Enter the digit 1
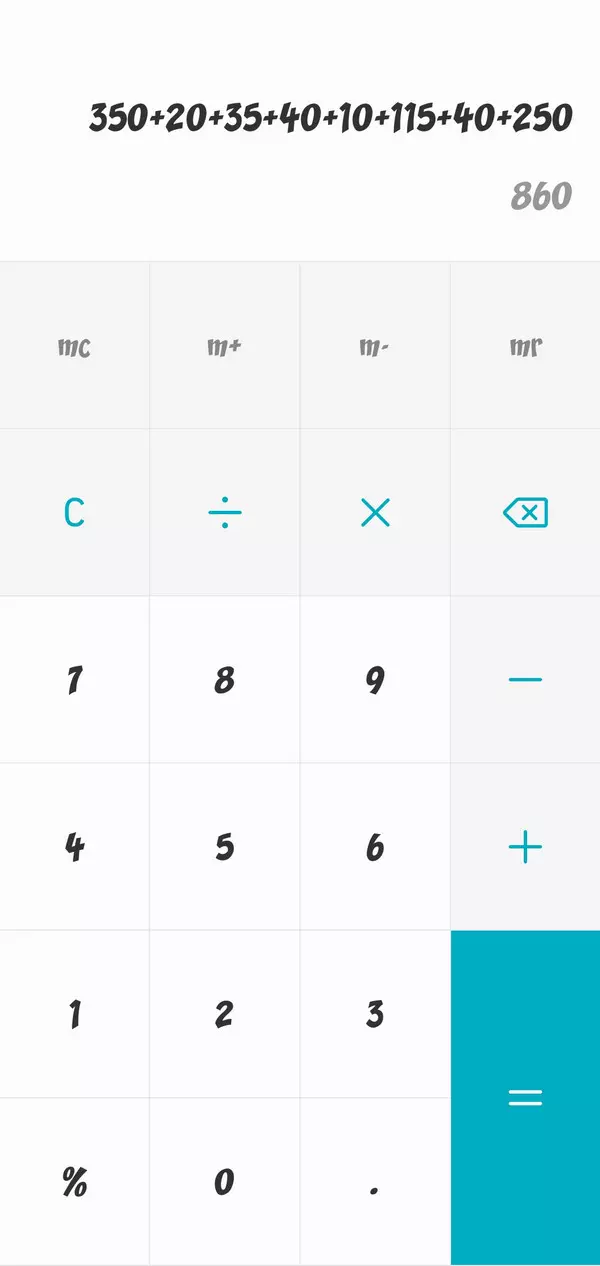This screenshot has width=600, height=1266. [75, 1014]
